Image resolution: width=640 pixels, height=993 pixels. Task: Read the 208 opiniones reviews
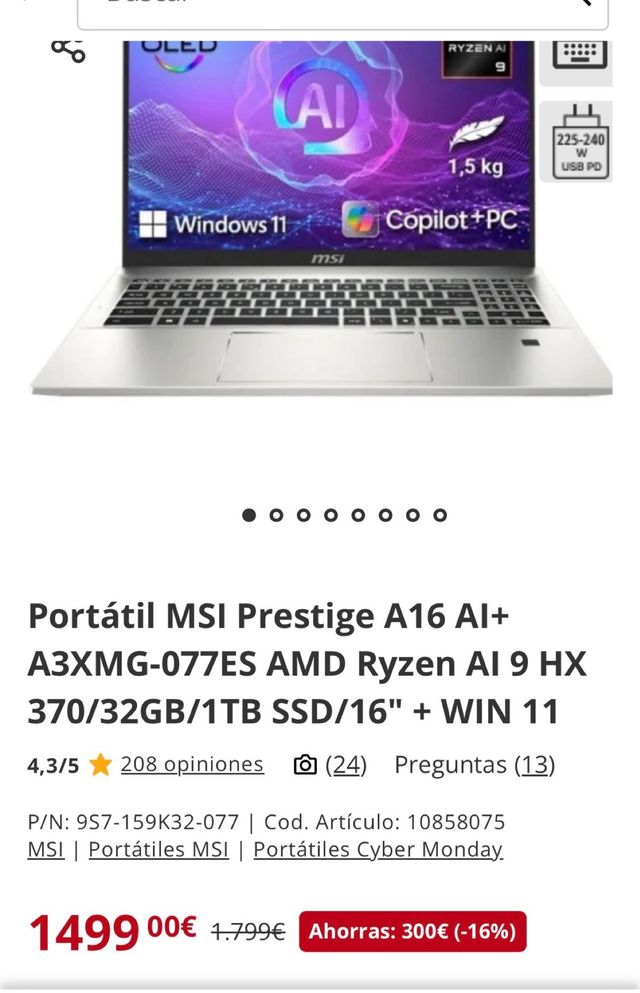coord(192,765)
